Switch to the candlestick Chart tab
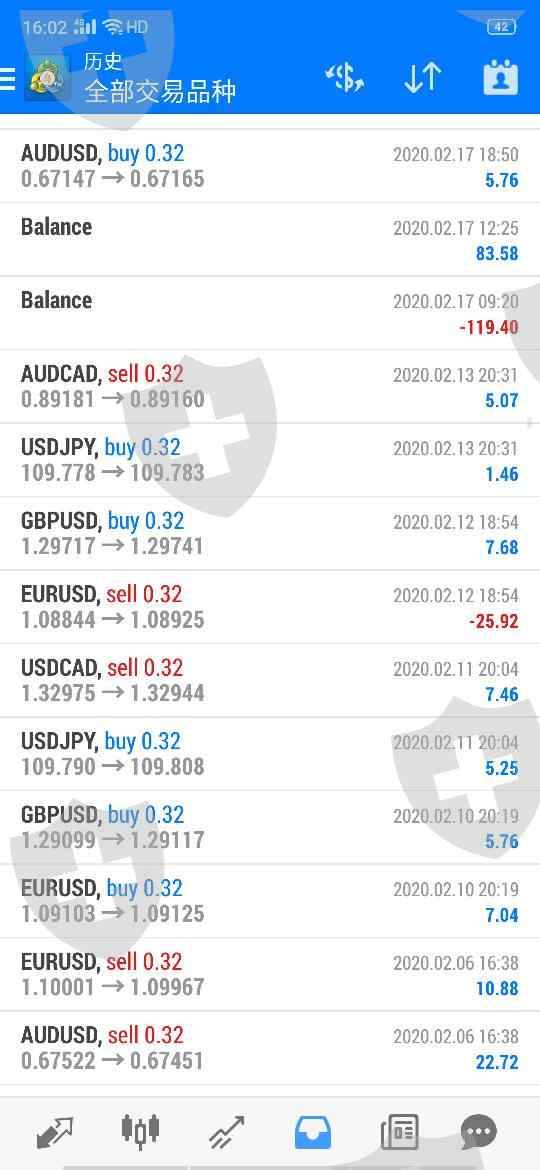 click(140, 1131)
